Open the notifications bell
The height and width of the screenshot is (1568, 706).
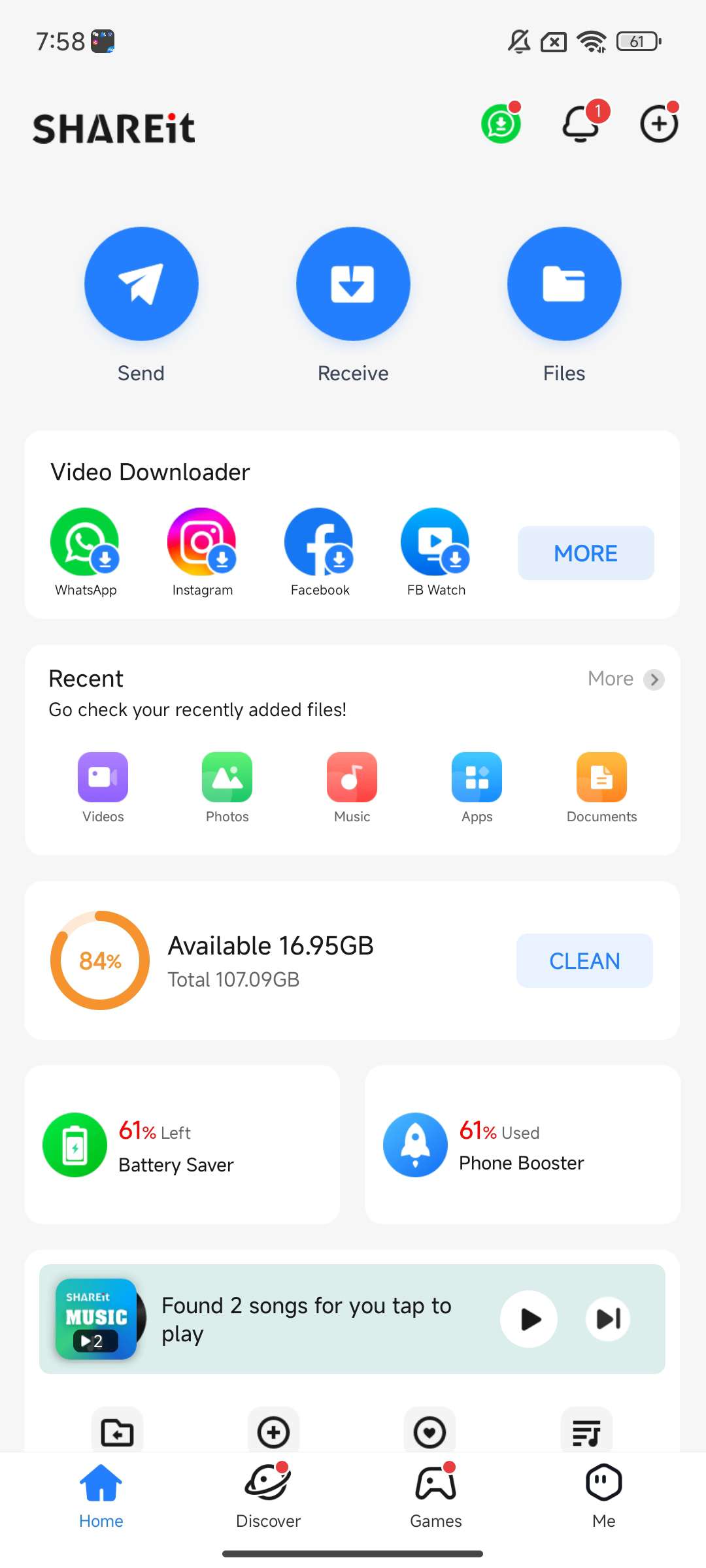coord(581,124)
